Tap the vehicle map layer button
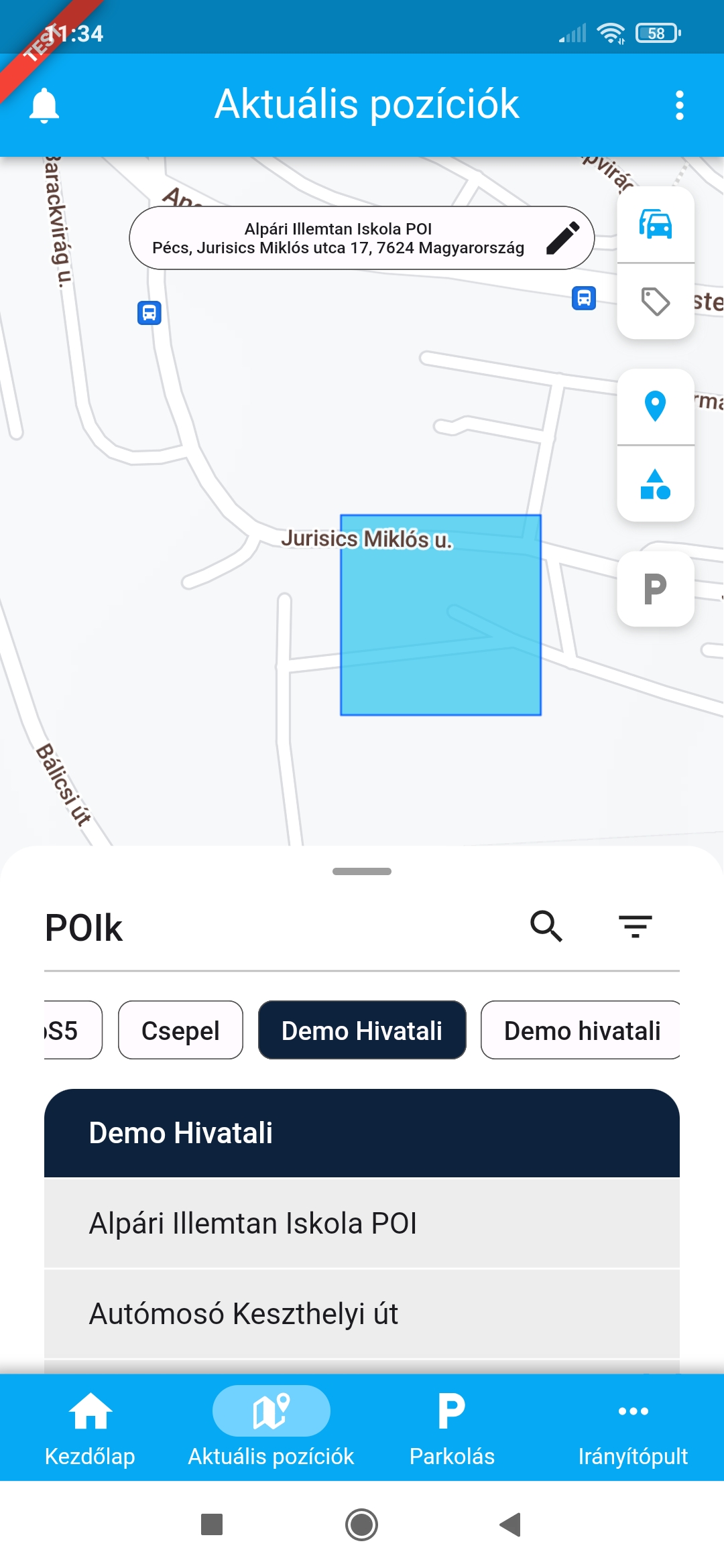724x1568 pixels. 655,224
